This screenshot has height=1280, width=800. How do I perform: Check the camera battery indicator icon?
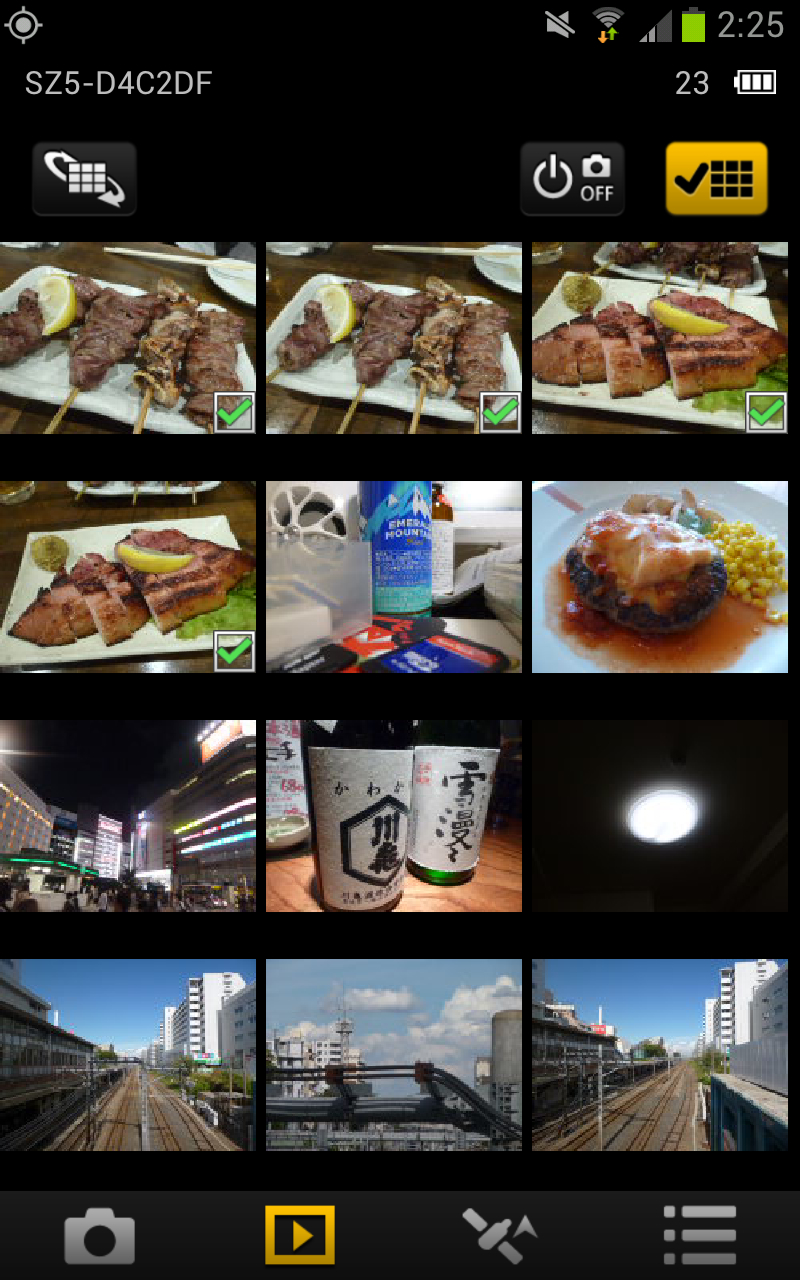(755, 83)
